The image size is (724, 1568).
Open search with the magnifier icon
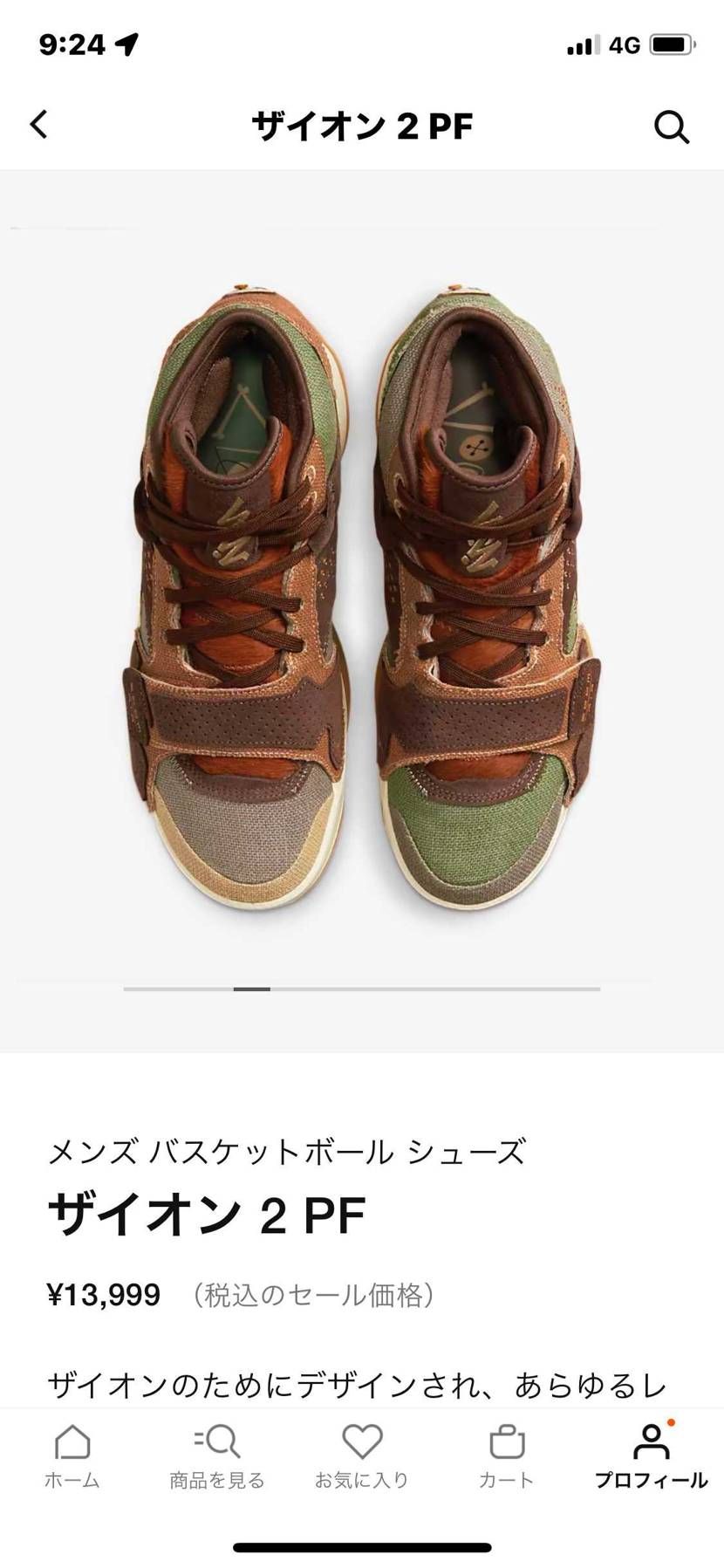click(672, 127)
